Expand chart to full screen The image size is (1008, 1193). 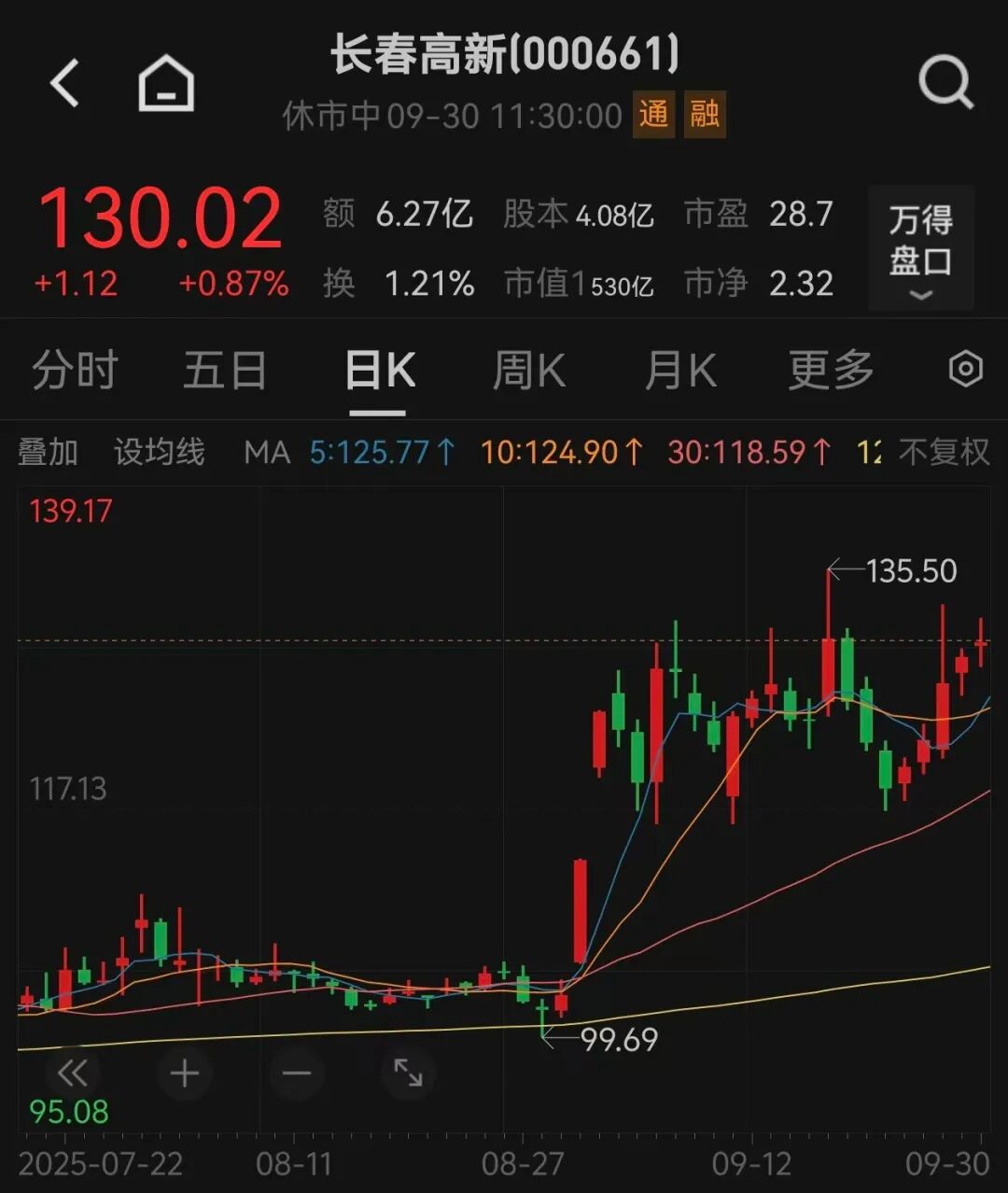pos(408,1074)
